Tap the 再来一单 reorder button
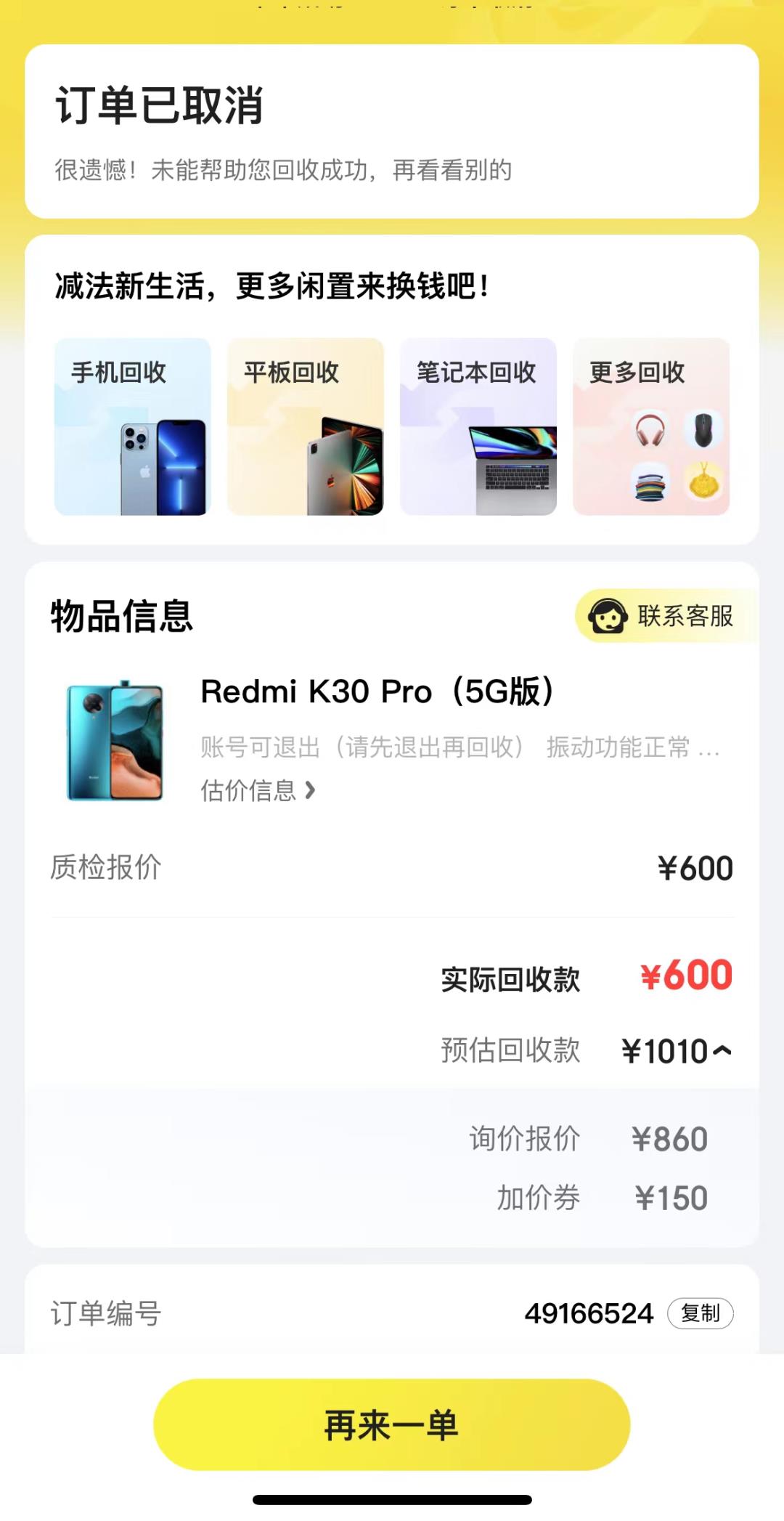The image size is (784, 1521). (391, 1425)
